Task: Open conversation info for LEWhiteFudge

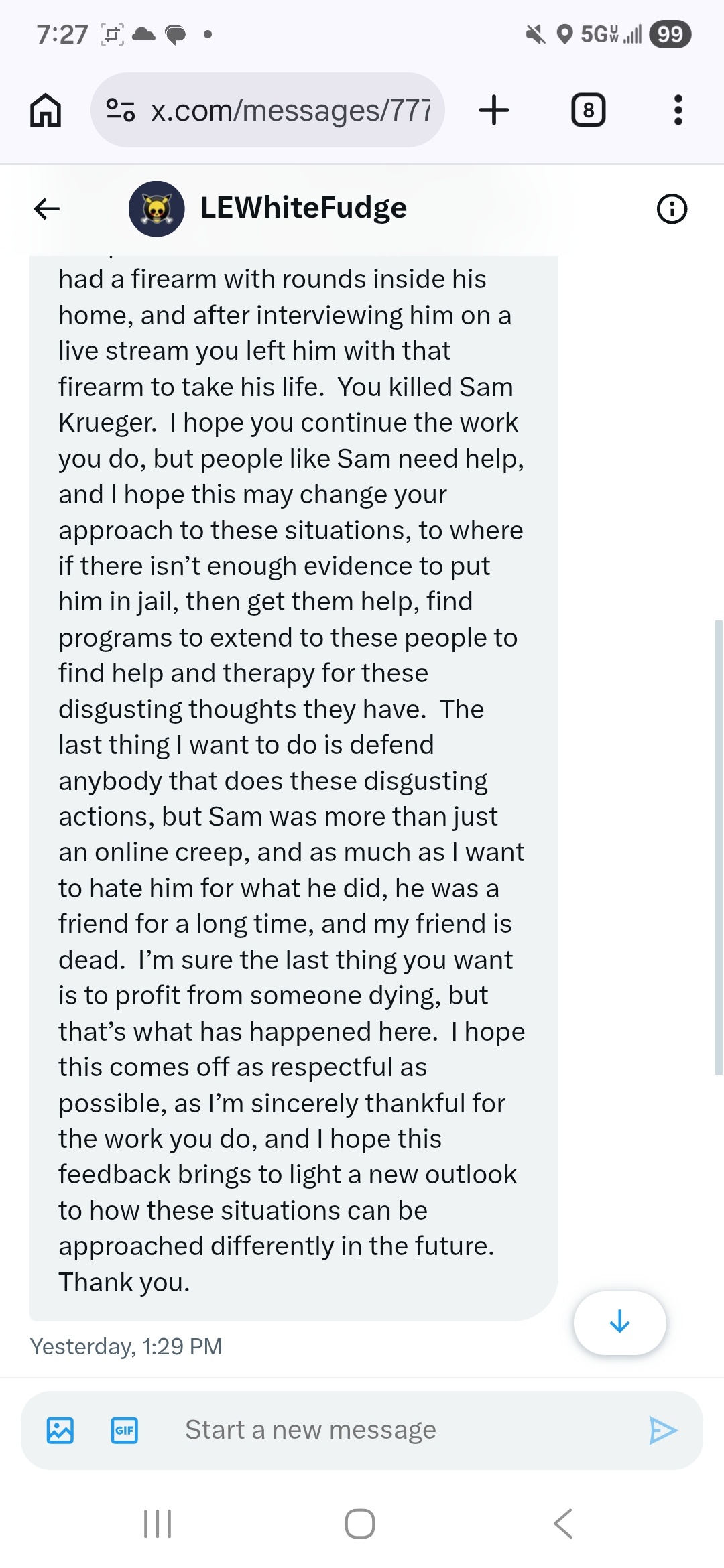Action: 672,209
